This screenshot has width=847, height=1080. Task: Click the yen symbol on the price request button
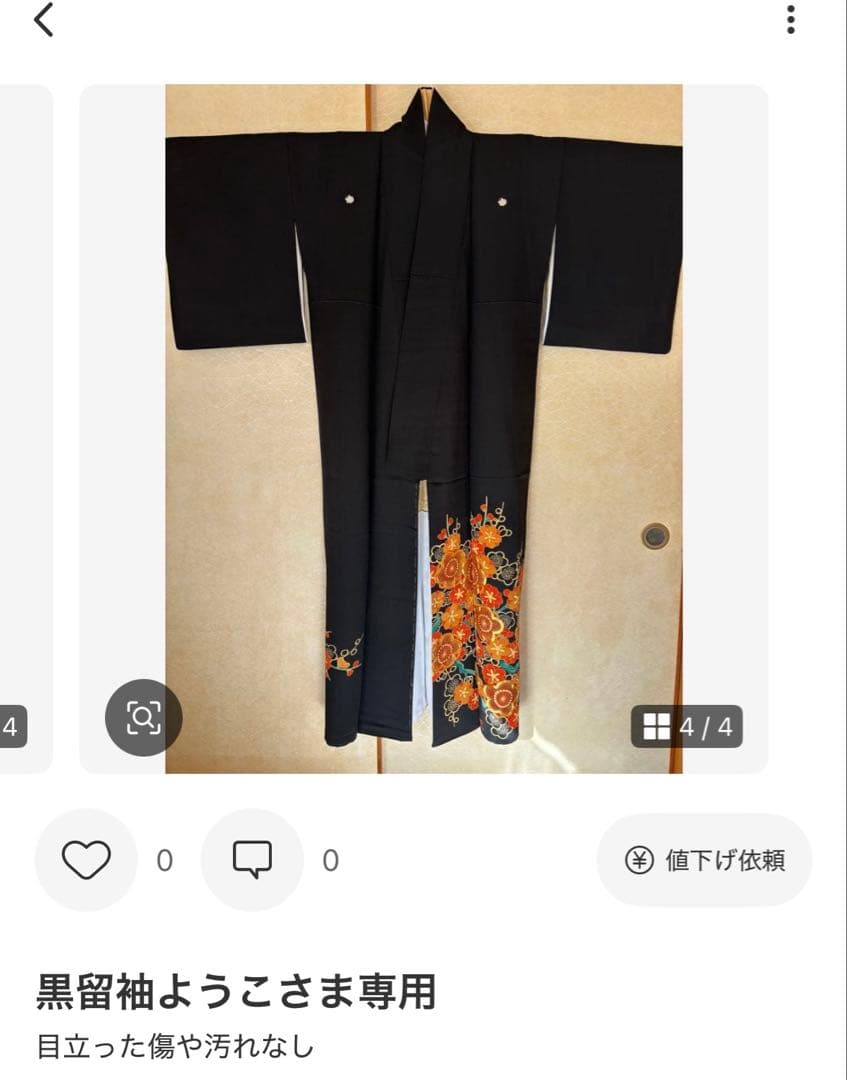[x=638, y=858]
